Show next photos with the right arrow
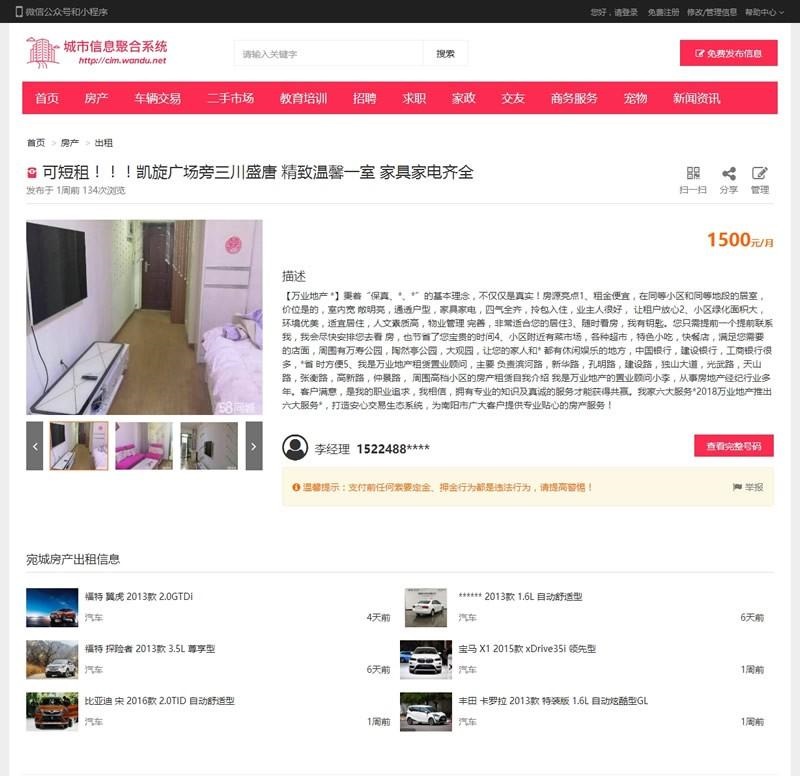This screenshot has width=800, height=776. [x=254, y=446]
